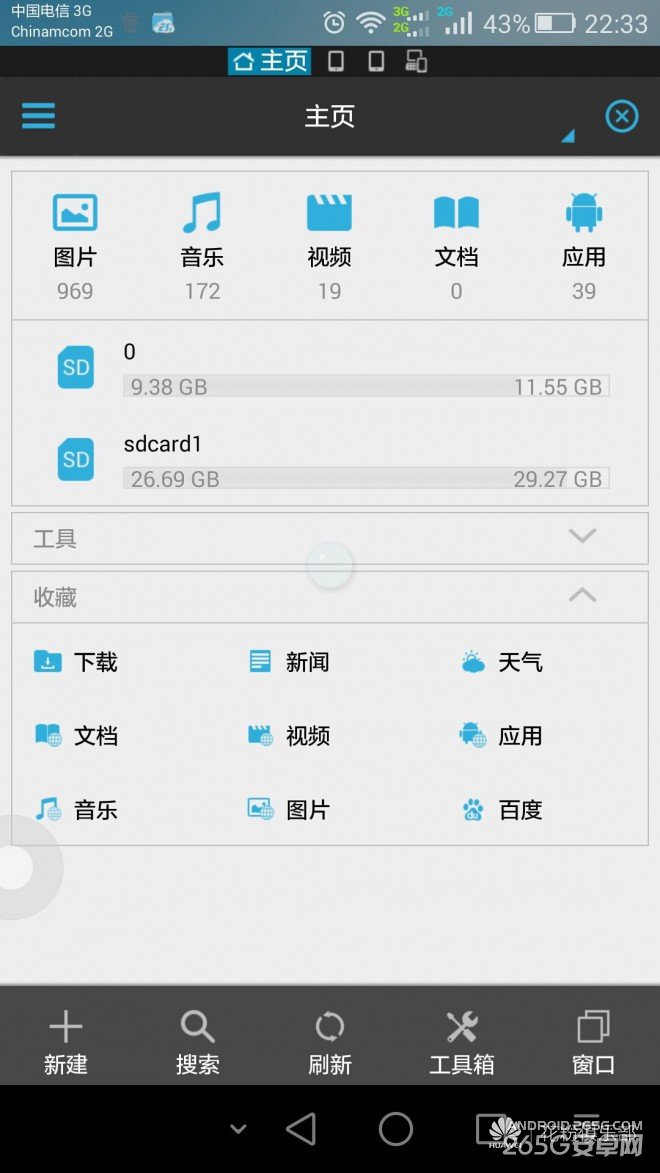Image resolution: width=660 pixels, height=1173 pixels.
Task: Refresh the page with 刷新
Action: 330,1041
